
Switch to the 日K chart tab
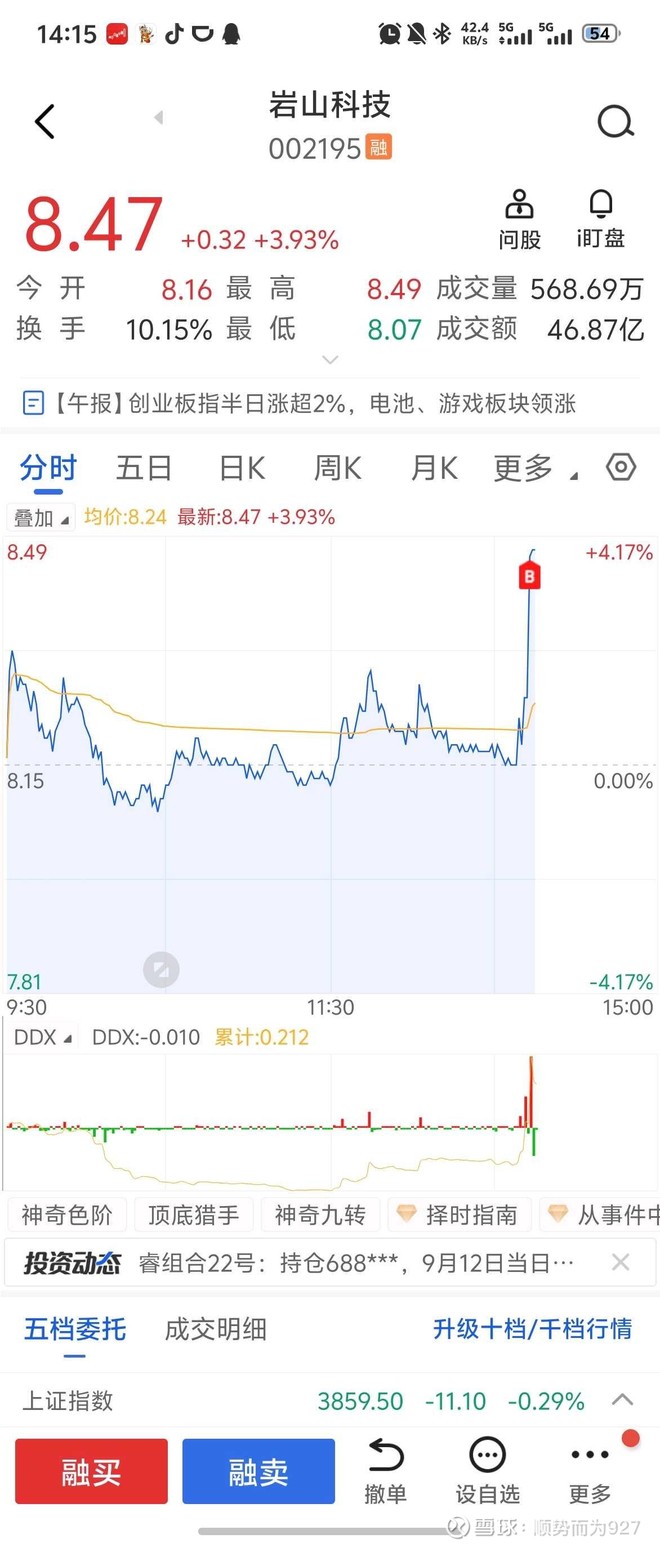(x=242, y=468)
